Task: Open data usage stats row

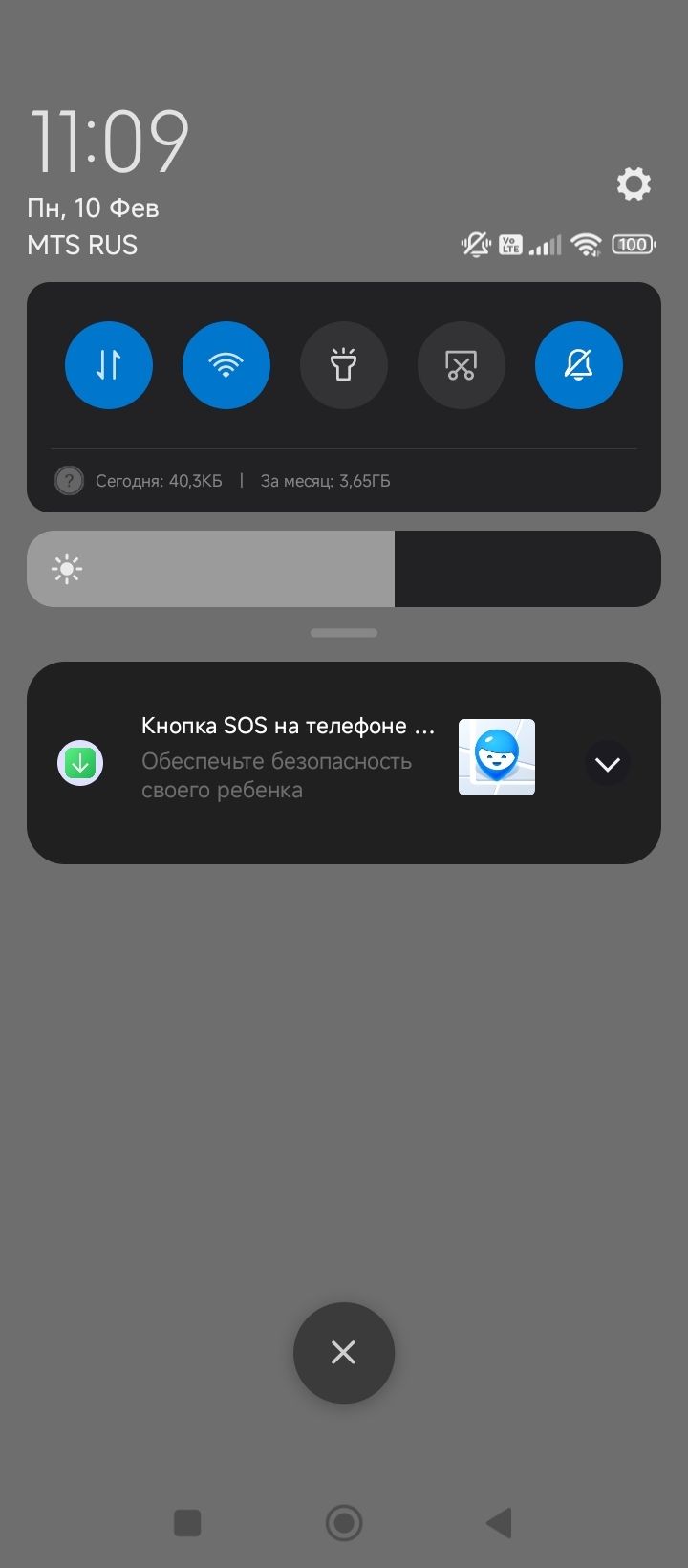Action: 243,481
